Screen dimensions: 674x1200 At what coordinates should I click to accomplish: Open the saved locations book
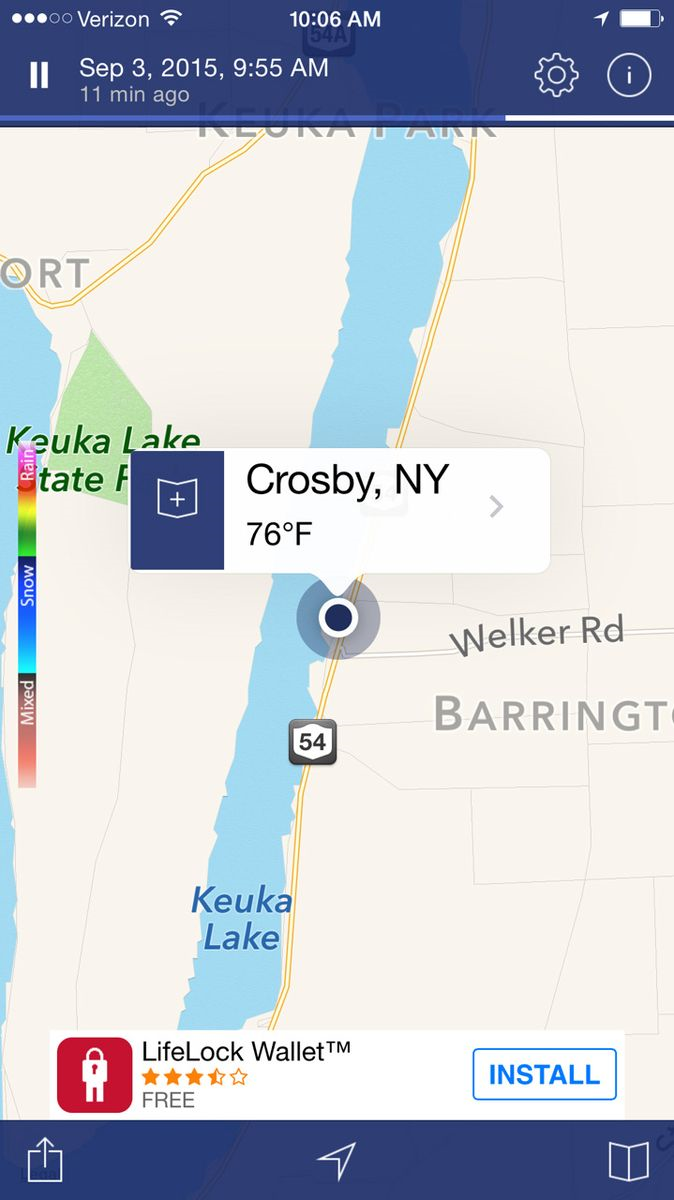629,1160
